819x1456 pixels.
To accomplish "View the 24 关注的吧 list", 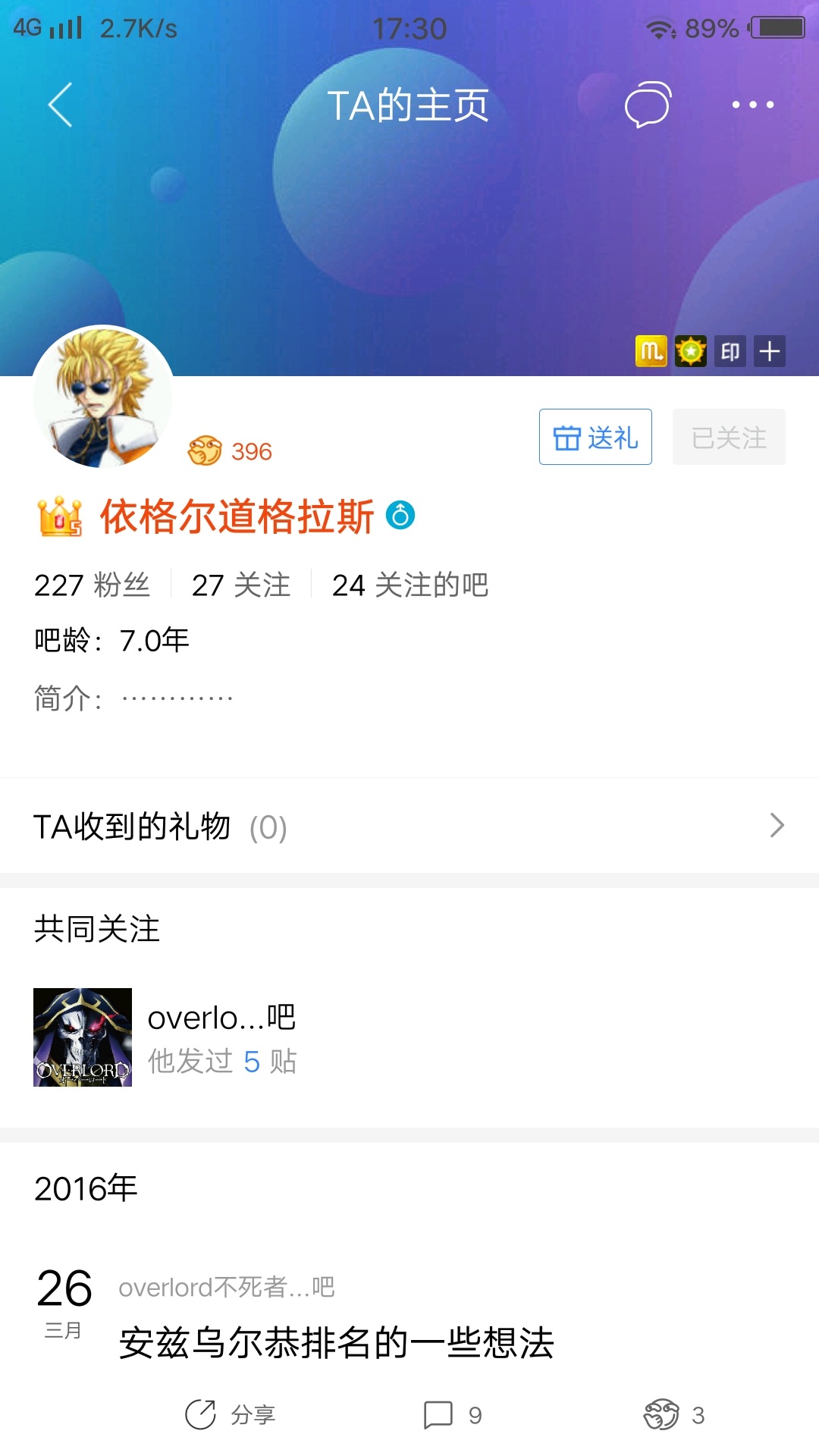I will 410,585.
